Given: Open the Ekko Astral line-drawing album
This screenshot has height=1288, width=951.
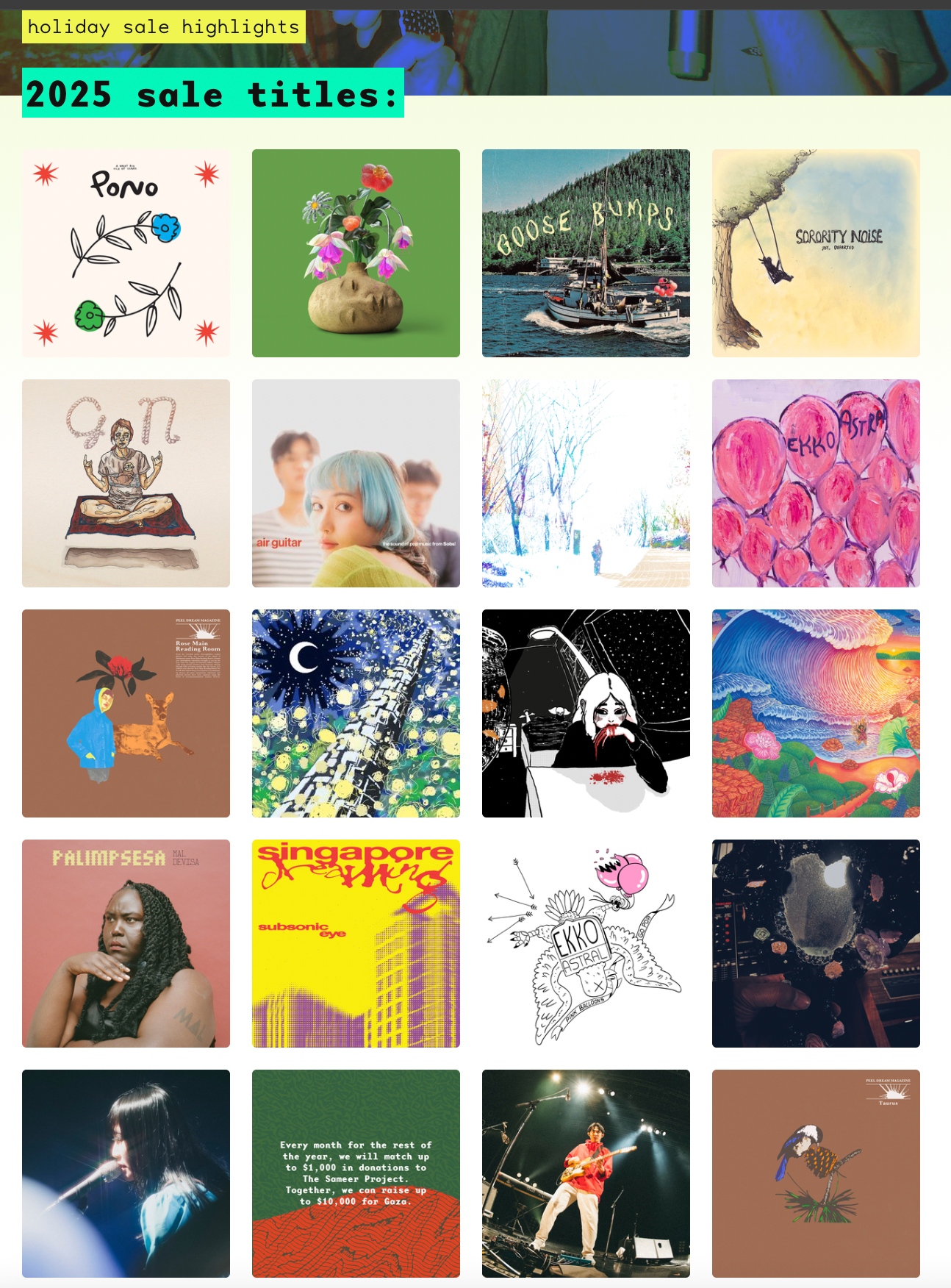Looking at the screenshot, I should pos(586,944).
